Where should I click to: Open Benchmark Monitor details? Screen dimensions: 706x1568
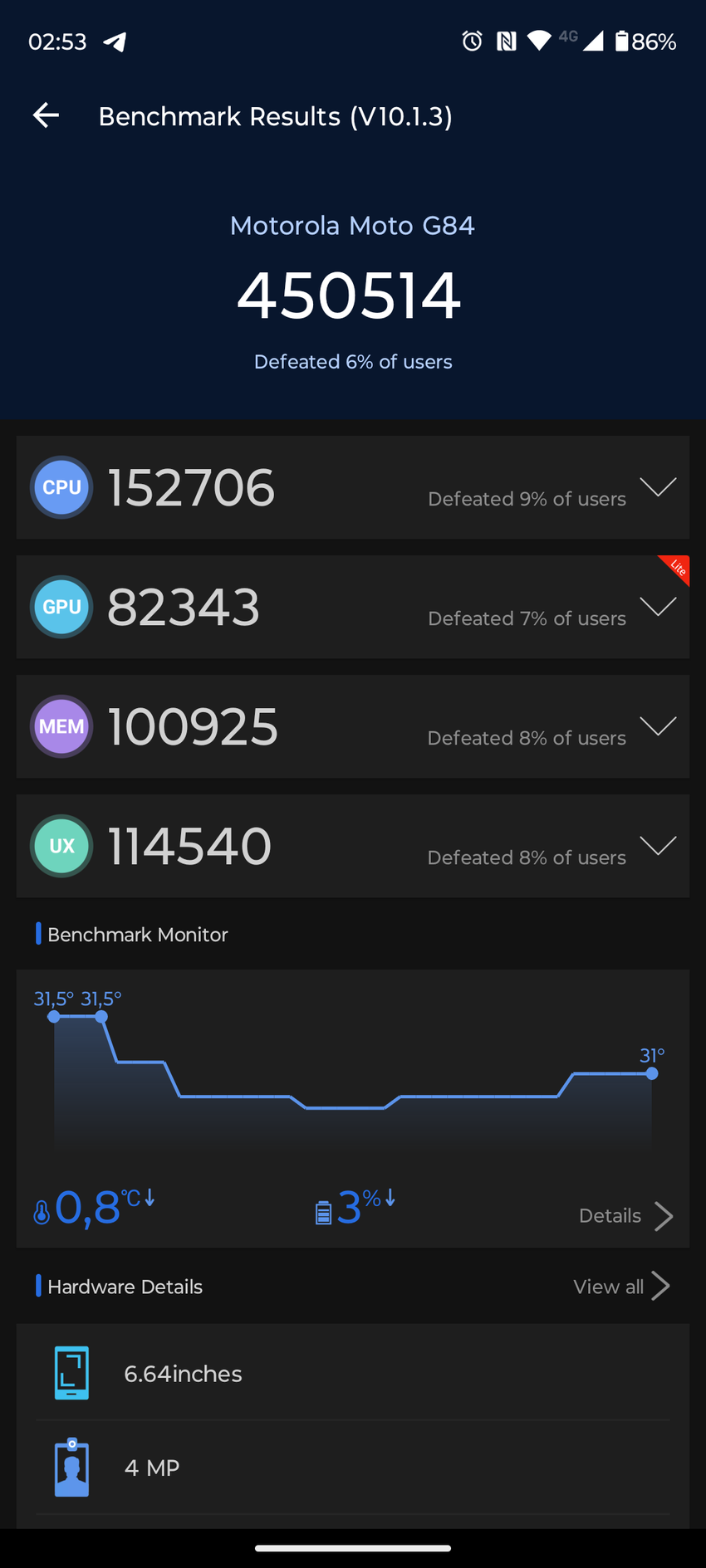pos(625,1216)
